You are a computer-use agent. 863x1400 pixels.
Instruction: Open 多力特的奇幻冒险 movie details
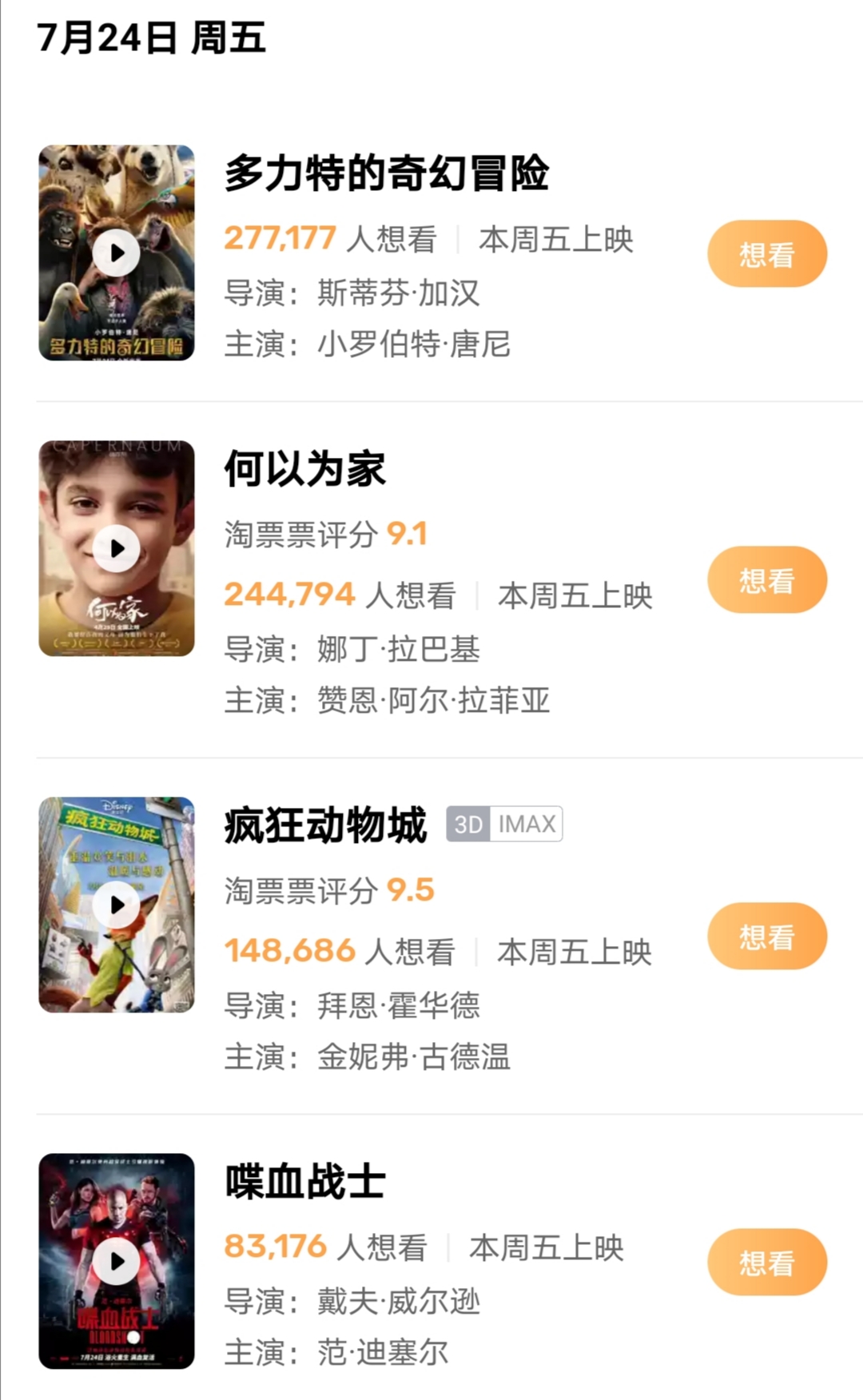coord(387,173)
